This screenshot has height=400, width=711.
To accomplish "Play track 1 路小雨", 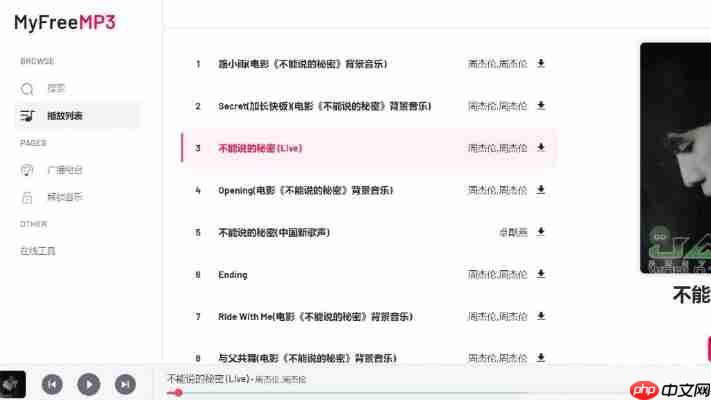I will click(x=302, y=64).
